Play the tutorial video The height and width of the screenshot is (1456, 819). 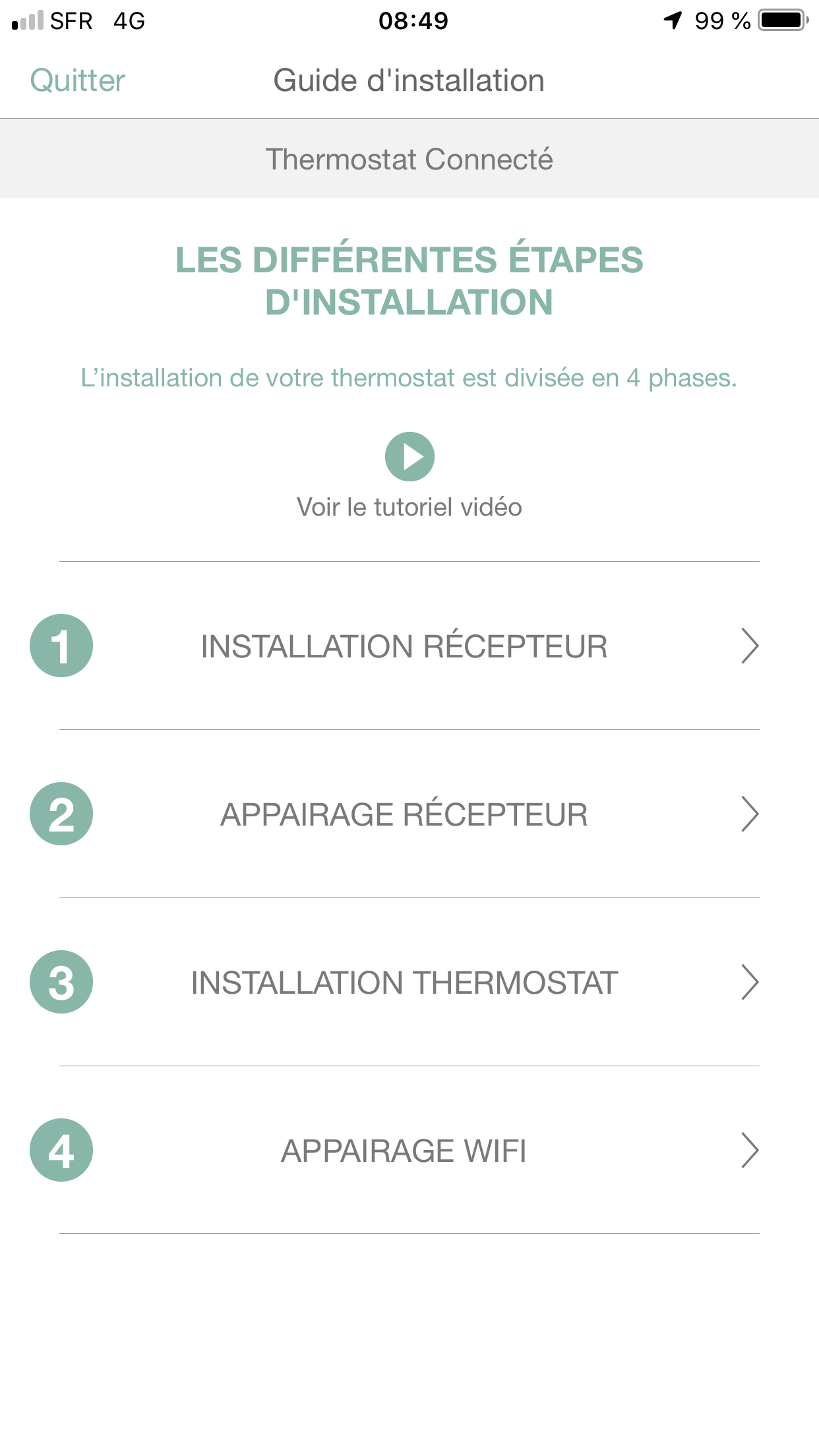point(409,456)
